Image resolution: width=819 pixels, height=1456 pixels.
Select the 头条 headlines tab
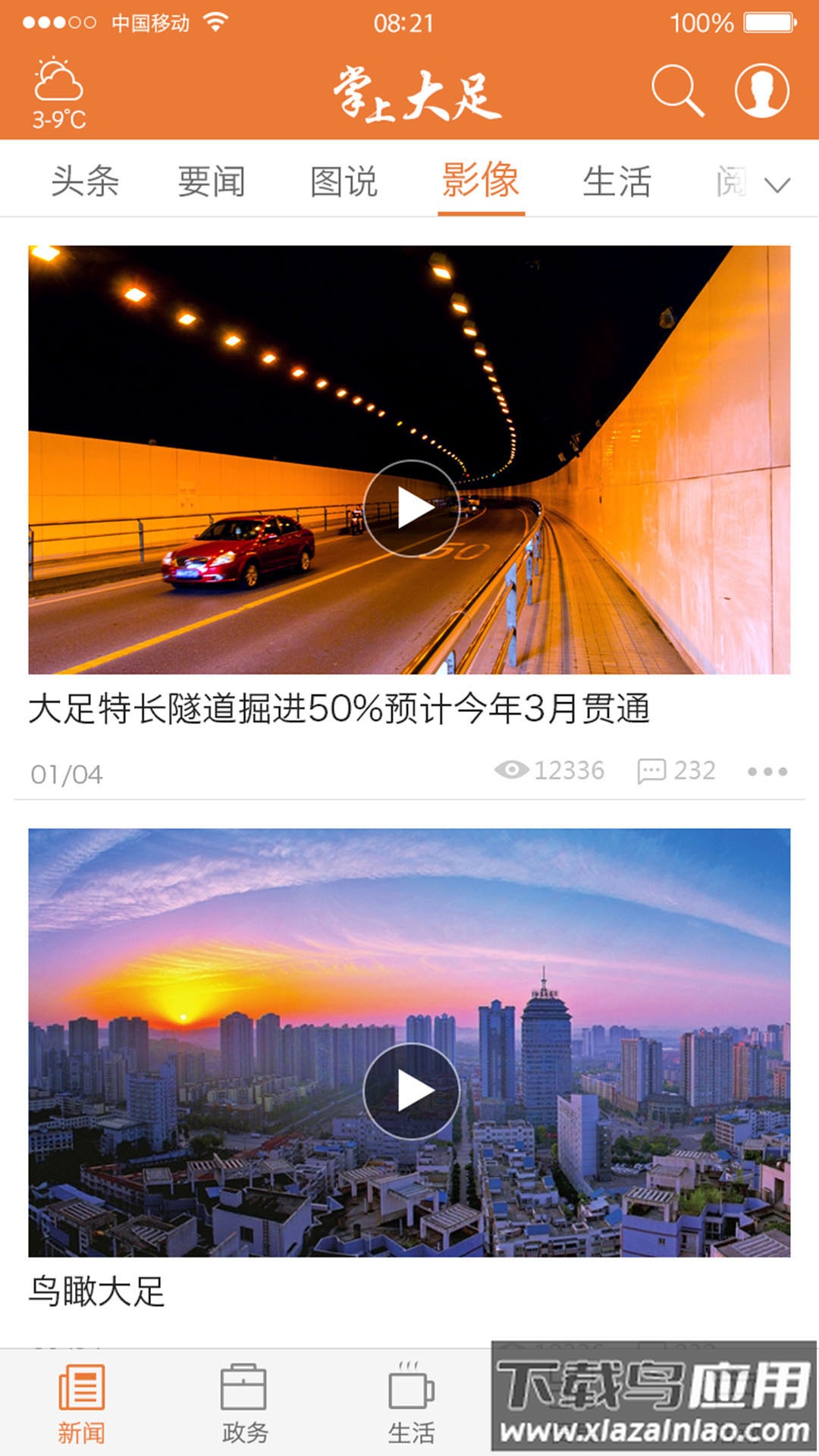pos(86,180)
